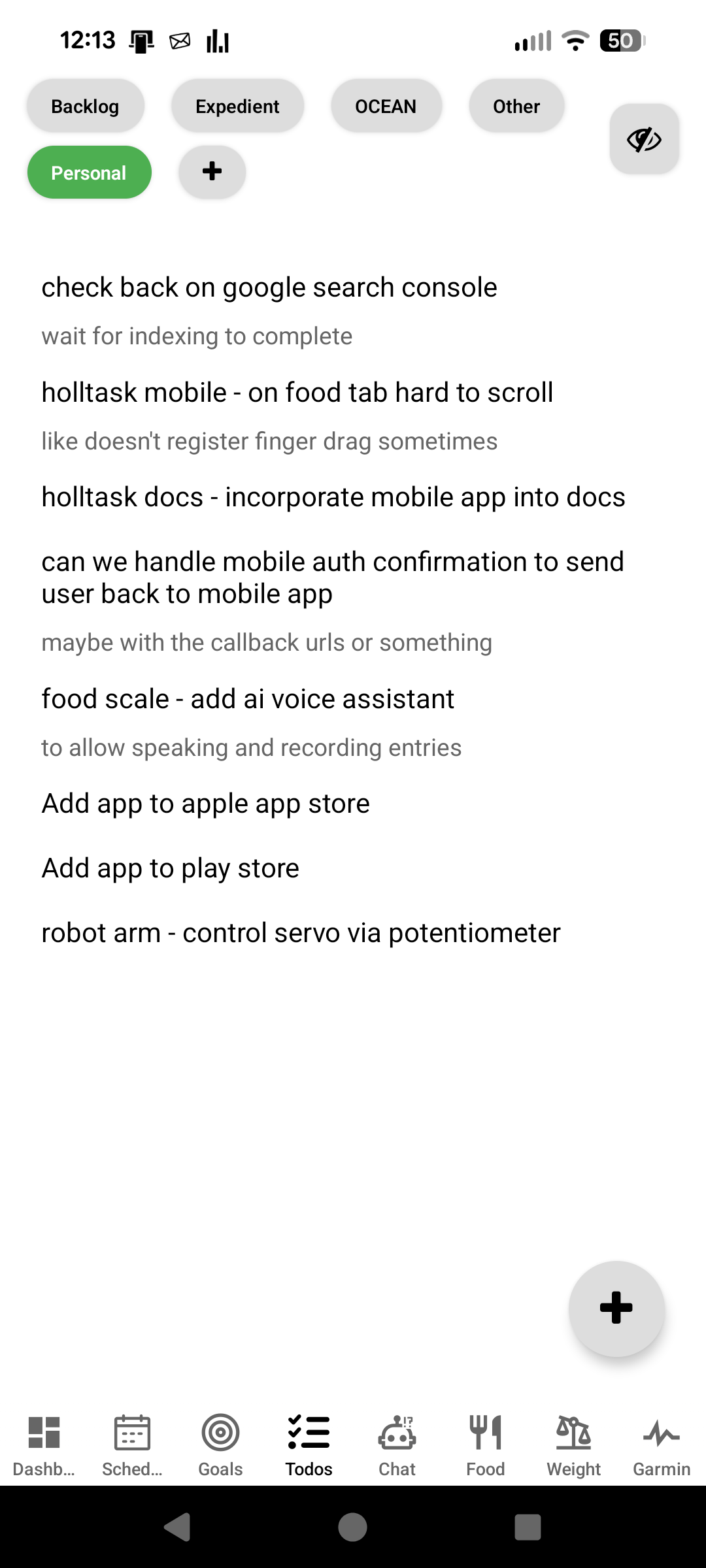
Task: Open the Other category
Action: pos(516,106)
